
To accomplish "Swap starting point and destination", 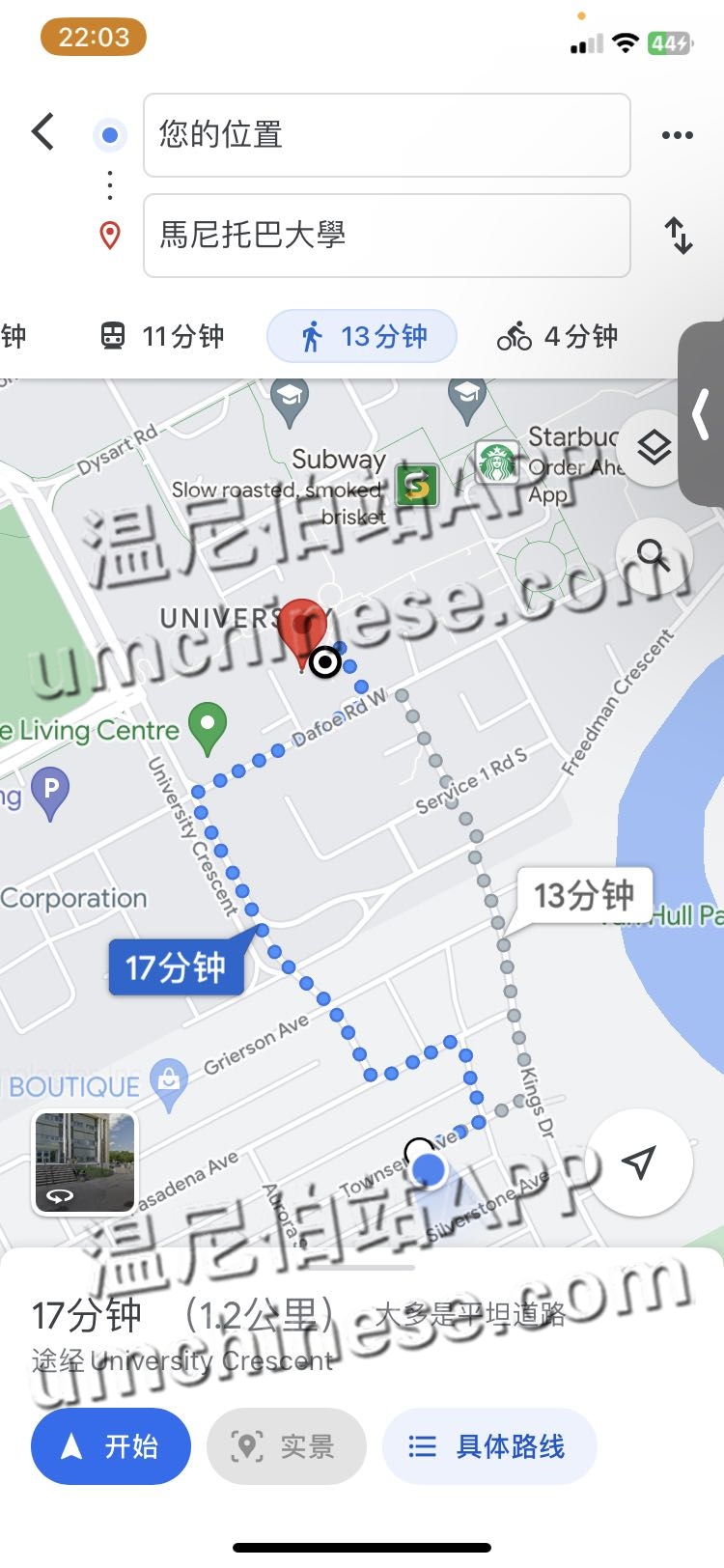I will coord(679,236).
